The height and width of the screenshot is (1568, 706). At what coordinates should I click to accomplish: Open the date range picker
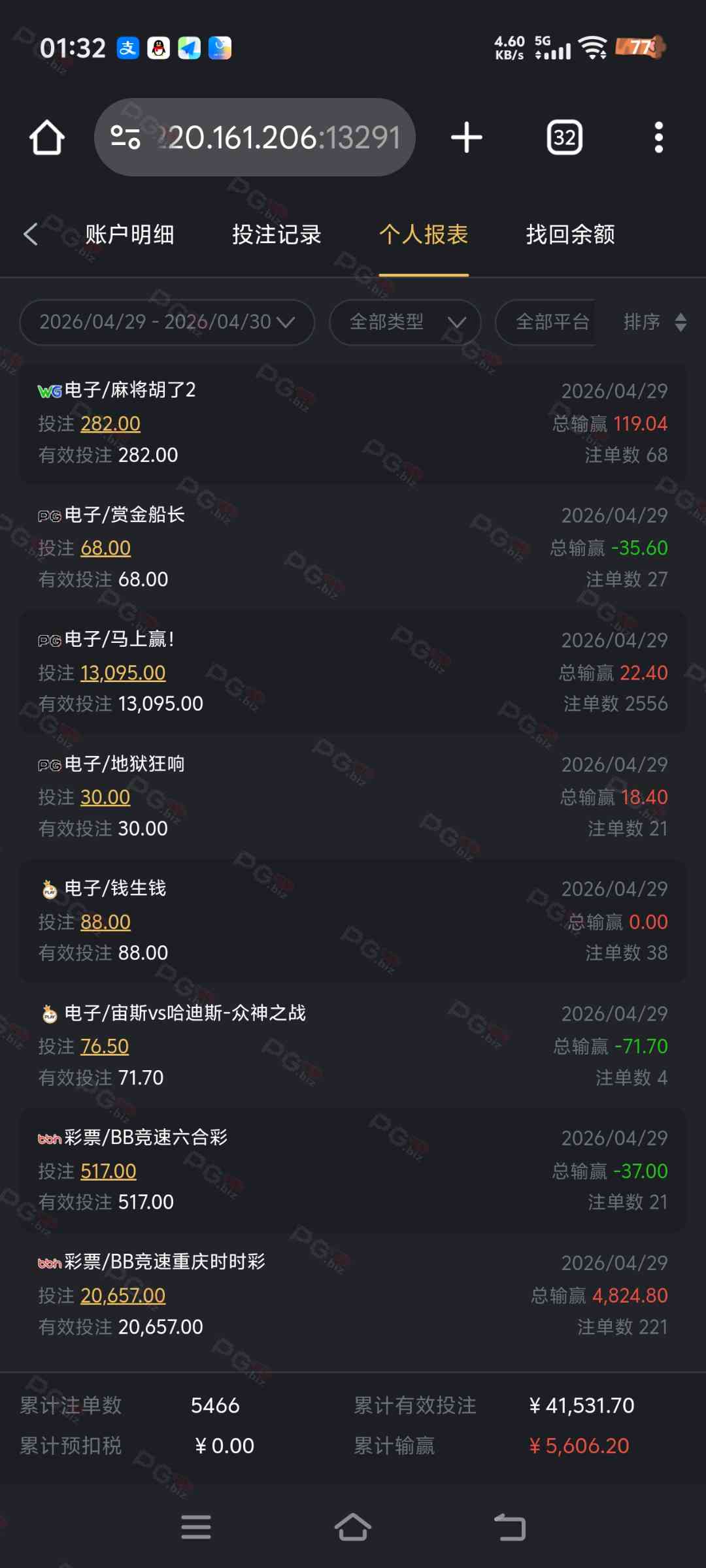[x=167, y=322]
